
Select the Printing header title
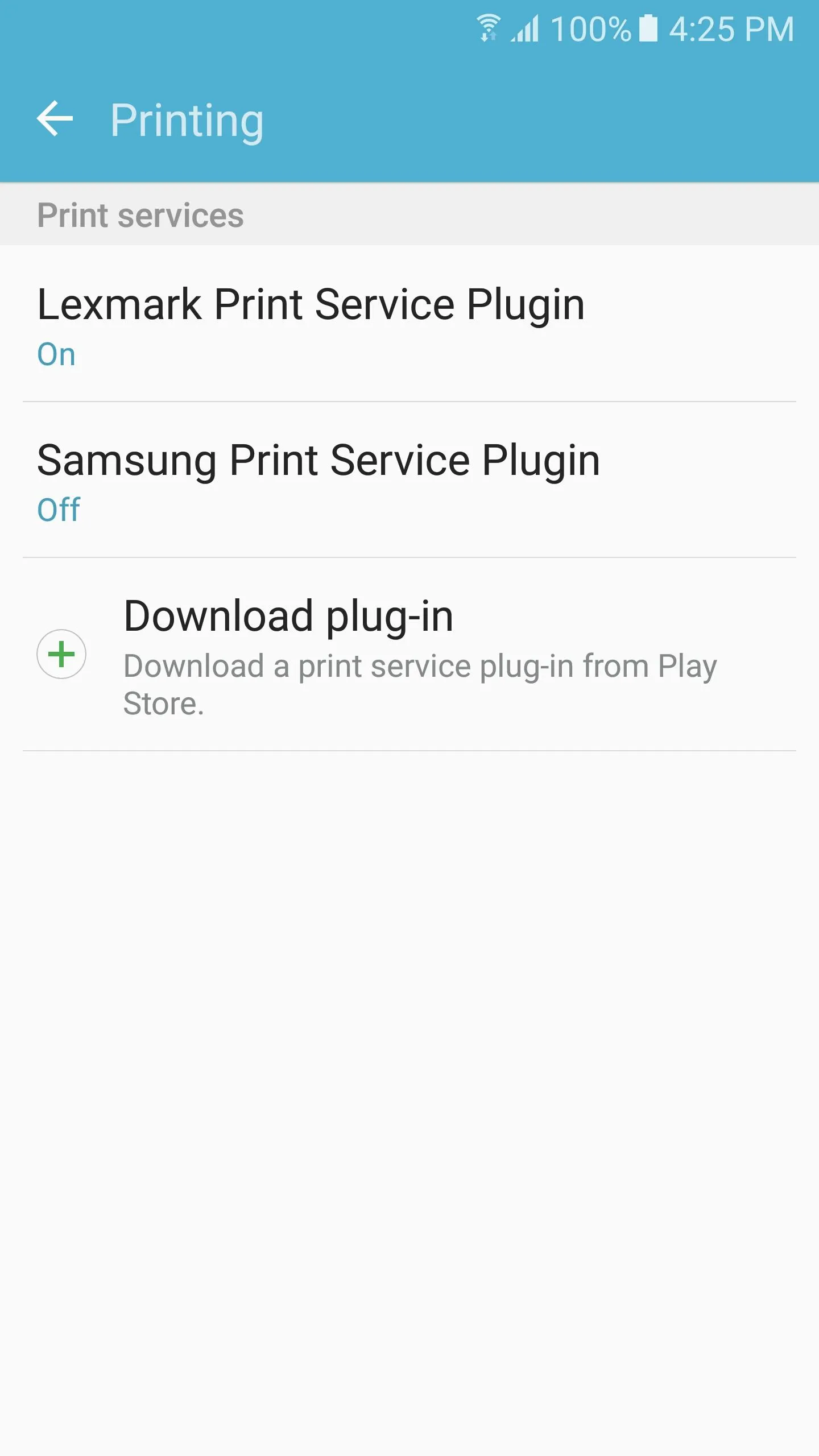[187, 119]
